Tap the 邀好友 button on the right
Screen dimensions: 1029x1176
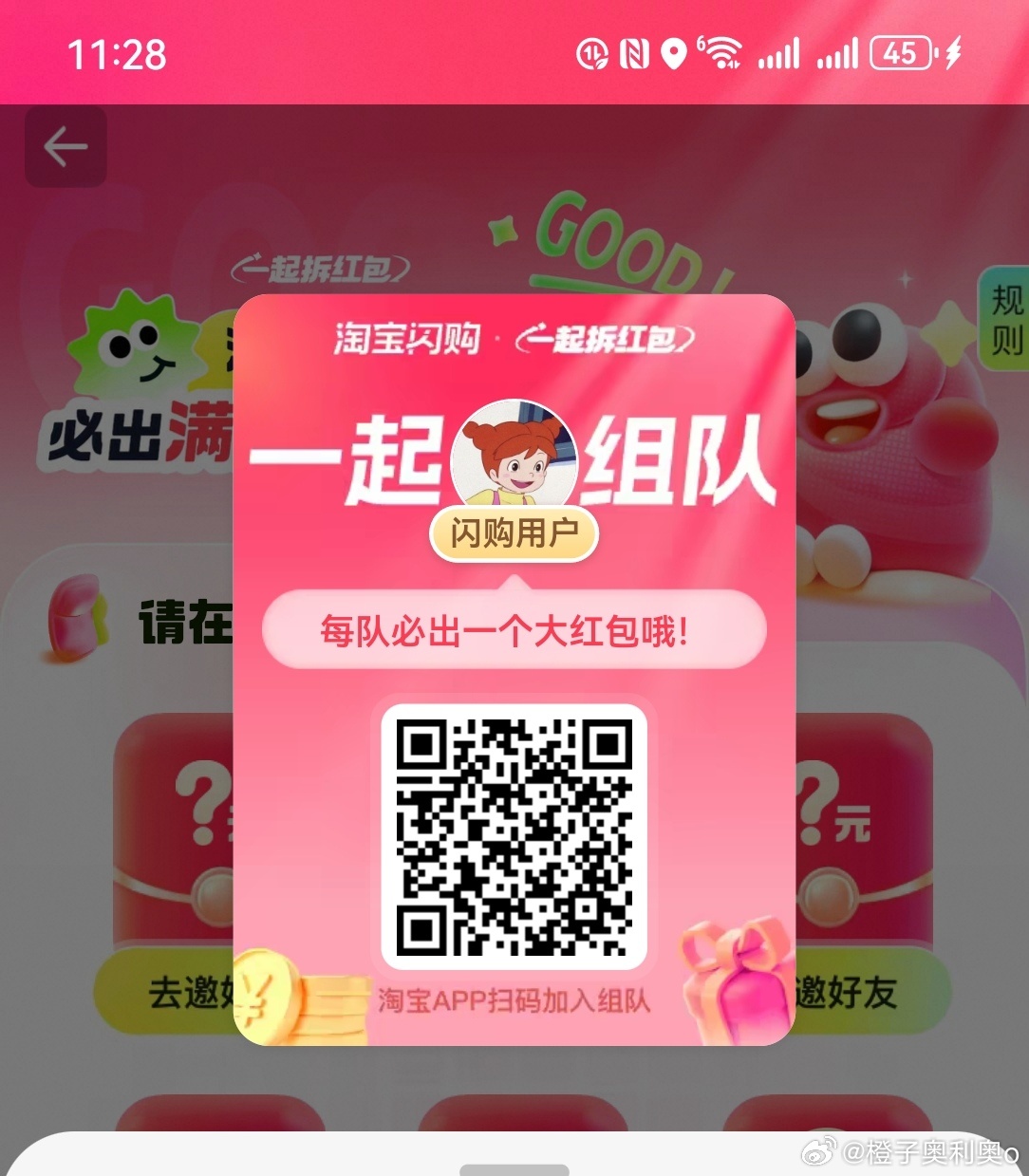[869, 993]
